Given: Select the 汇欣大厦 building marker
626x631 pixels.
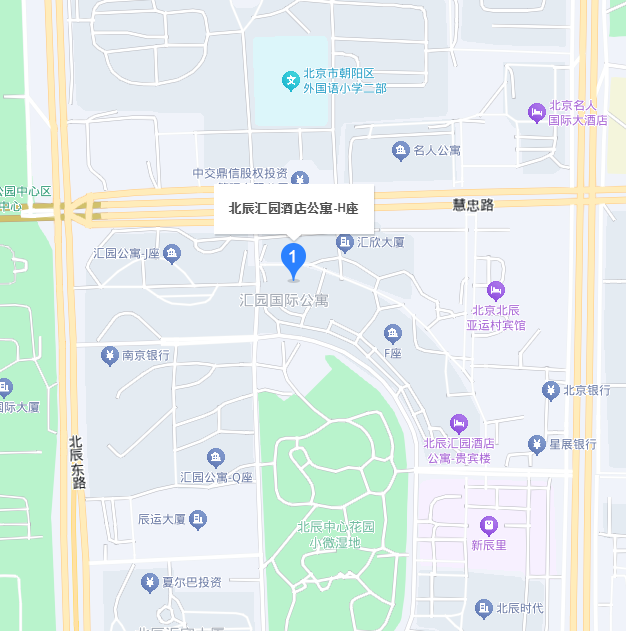Looking at the screenshot, I should click(346, 242).
